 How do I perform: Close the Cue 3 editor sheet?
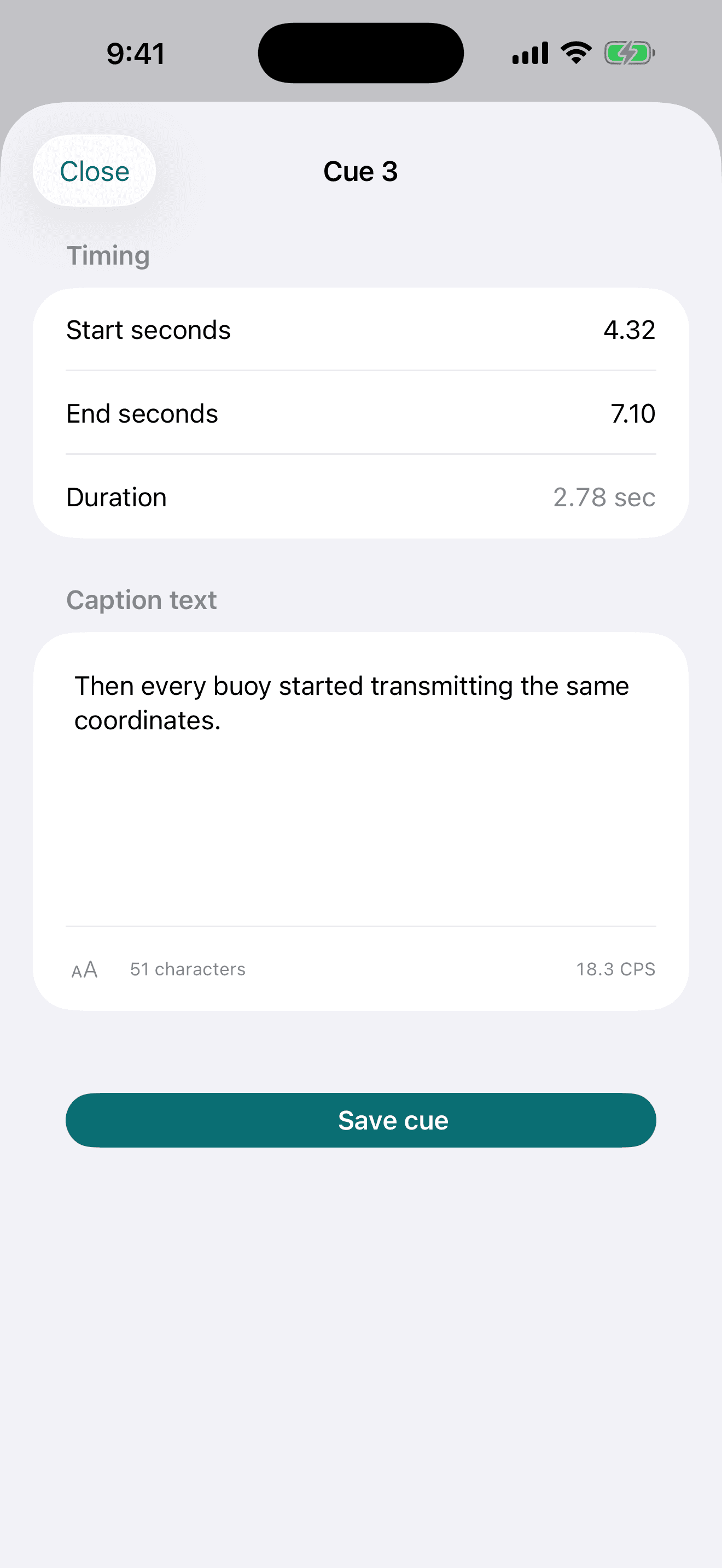(x=95, y=171)
